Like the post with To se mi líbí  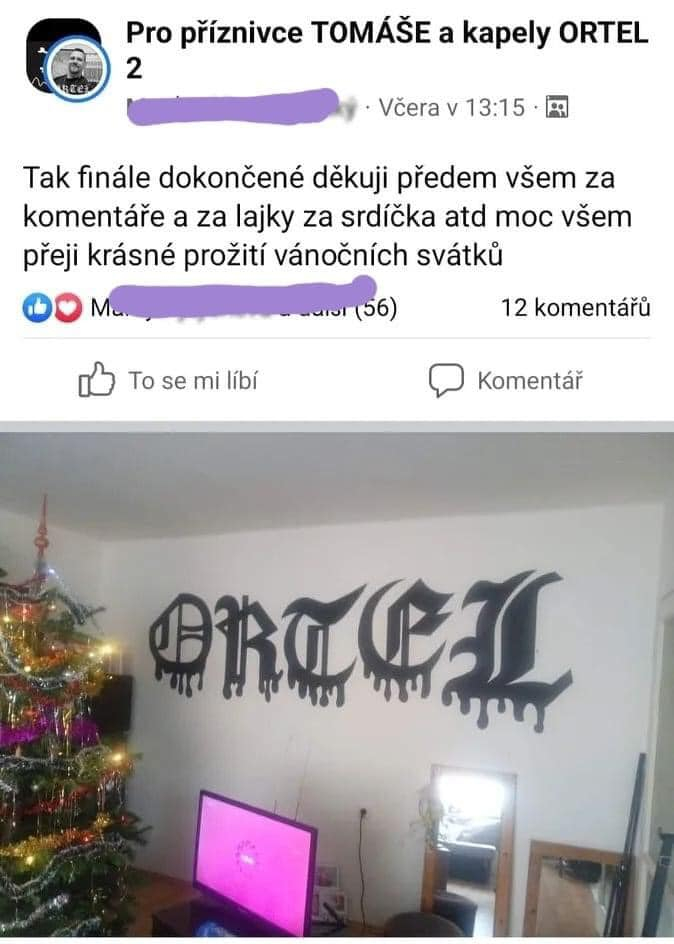tap(167, 380)
